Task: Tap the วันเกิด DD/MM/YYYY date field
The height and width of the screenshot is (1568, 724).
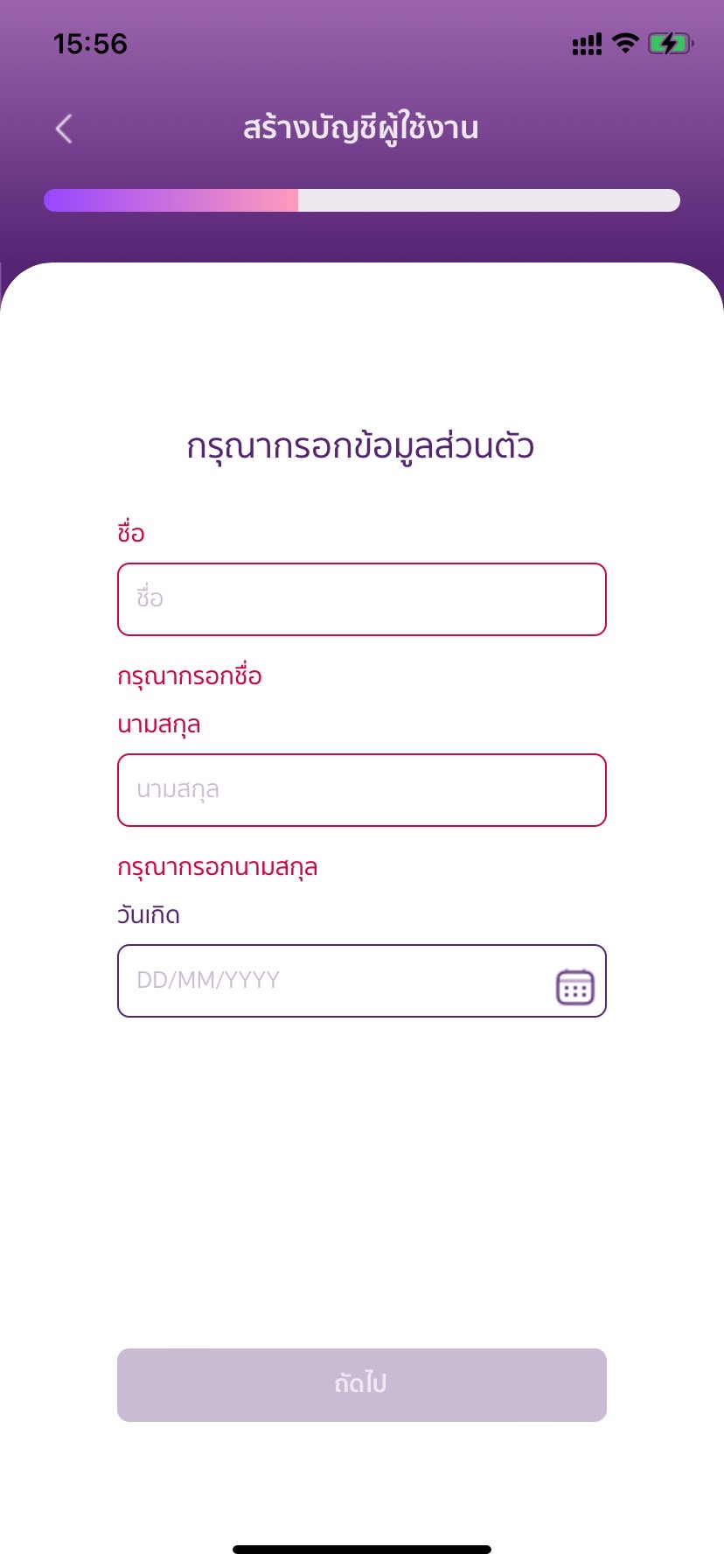Action: tap(332, 981)
